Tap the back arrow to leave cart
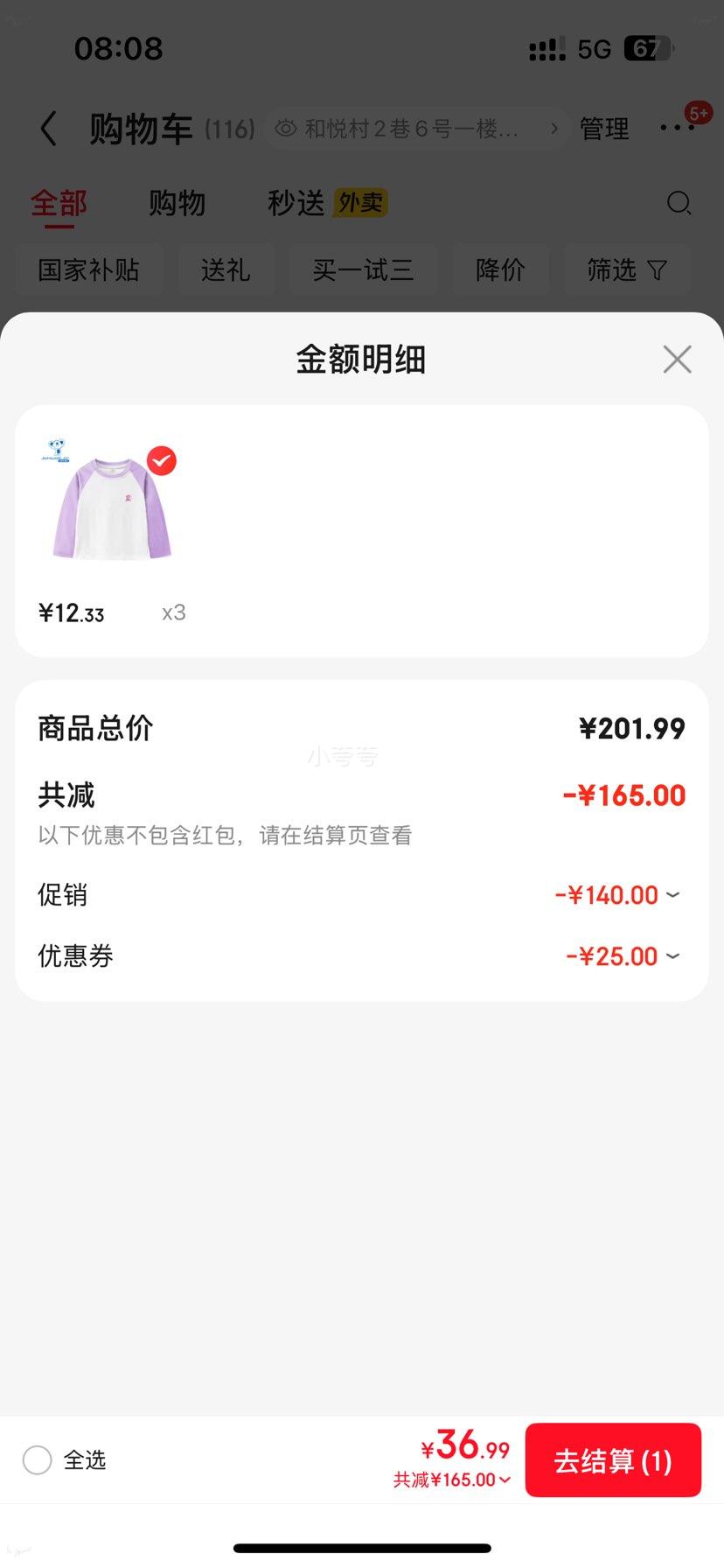 pos(49,128)
